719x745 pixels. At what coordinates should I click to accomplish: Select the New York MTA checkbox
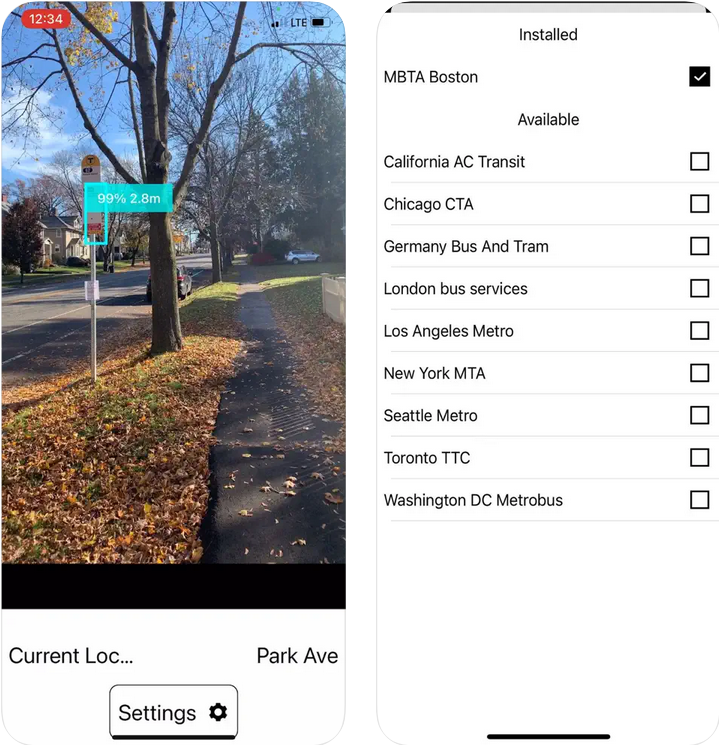point(699,373)
